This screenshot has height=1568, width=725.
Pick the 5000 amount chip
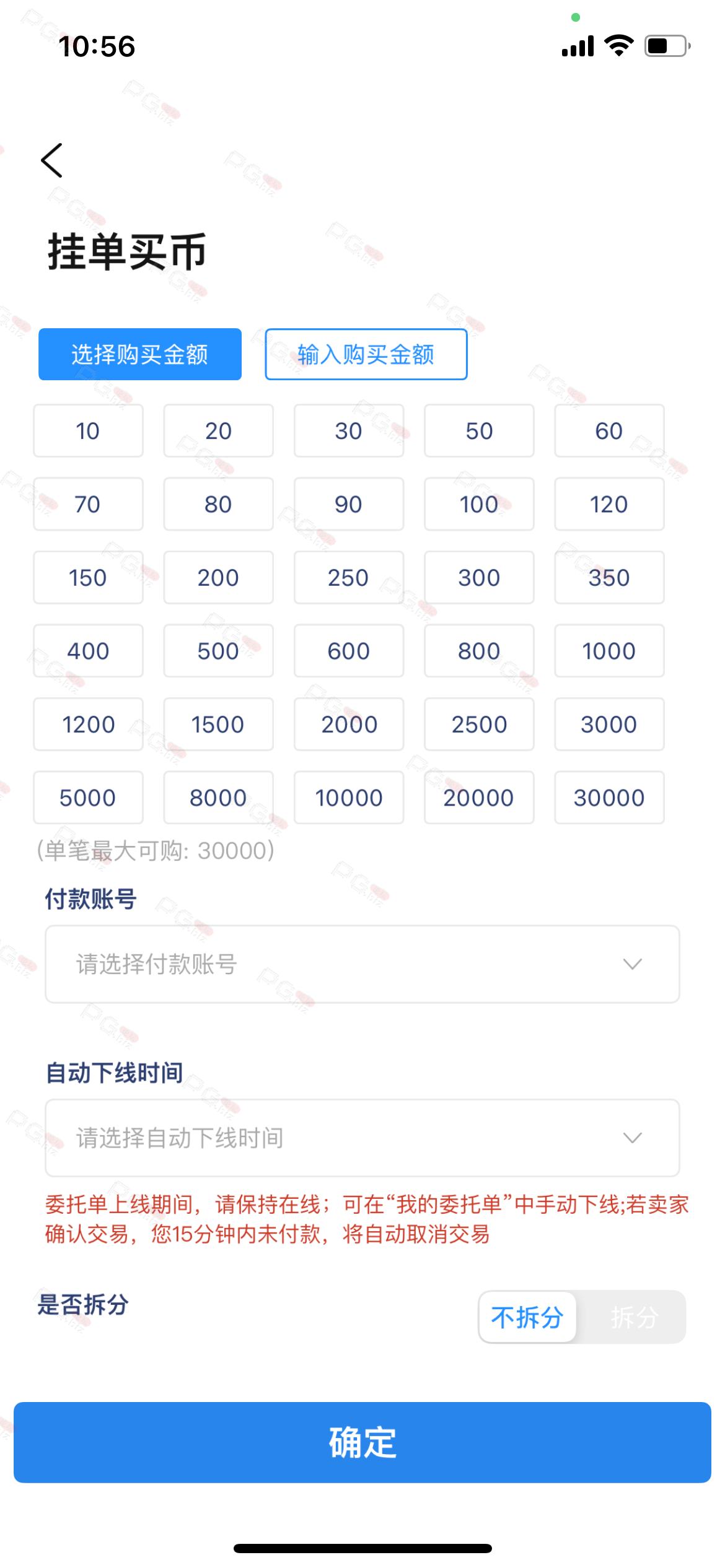[88, 798]
